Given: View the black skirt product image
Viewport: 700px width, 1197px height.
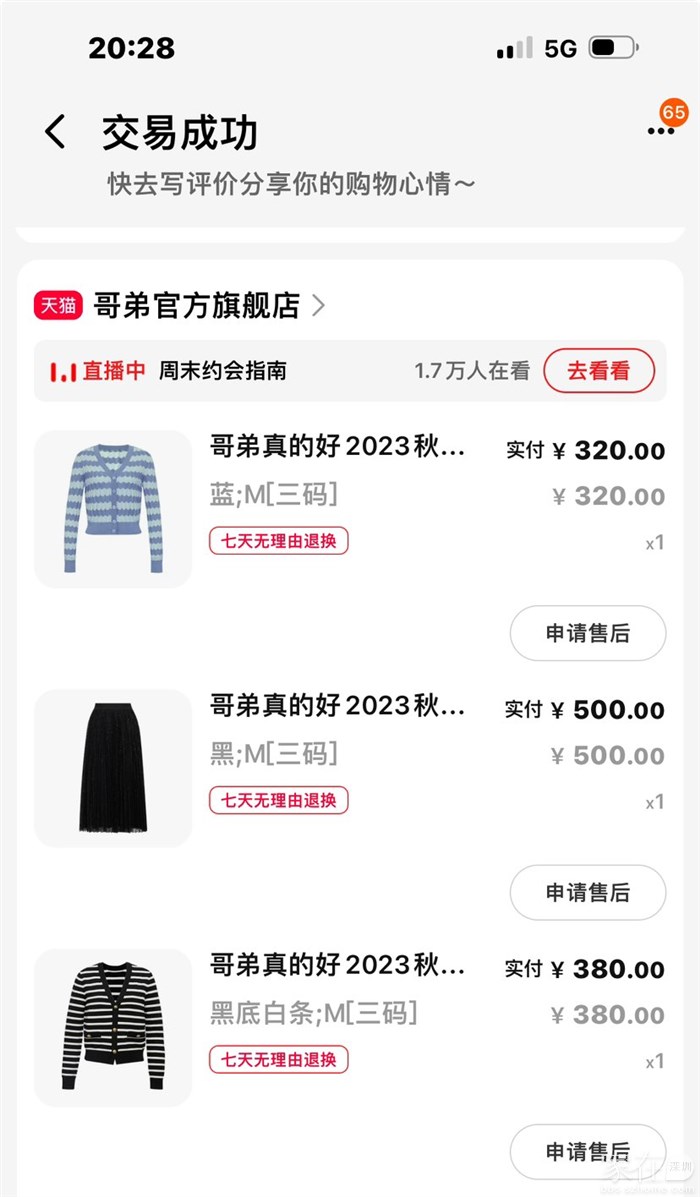Looking at the screenshot, I should (113, 768).
